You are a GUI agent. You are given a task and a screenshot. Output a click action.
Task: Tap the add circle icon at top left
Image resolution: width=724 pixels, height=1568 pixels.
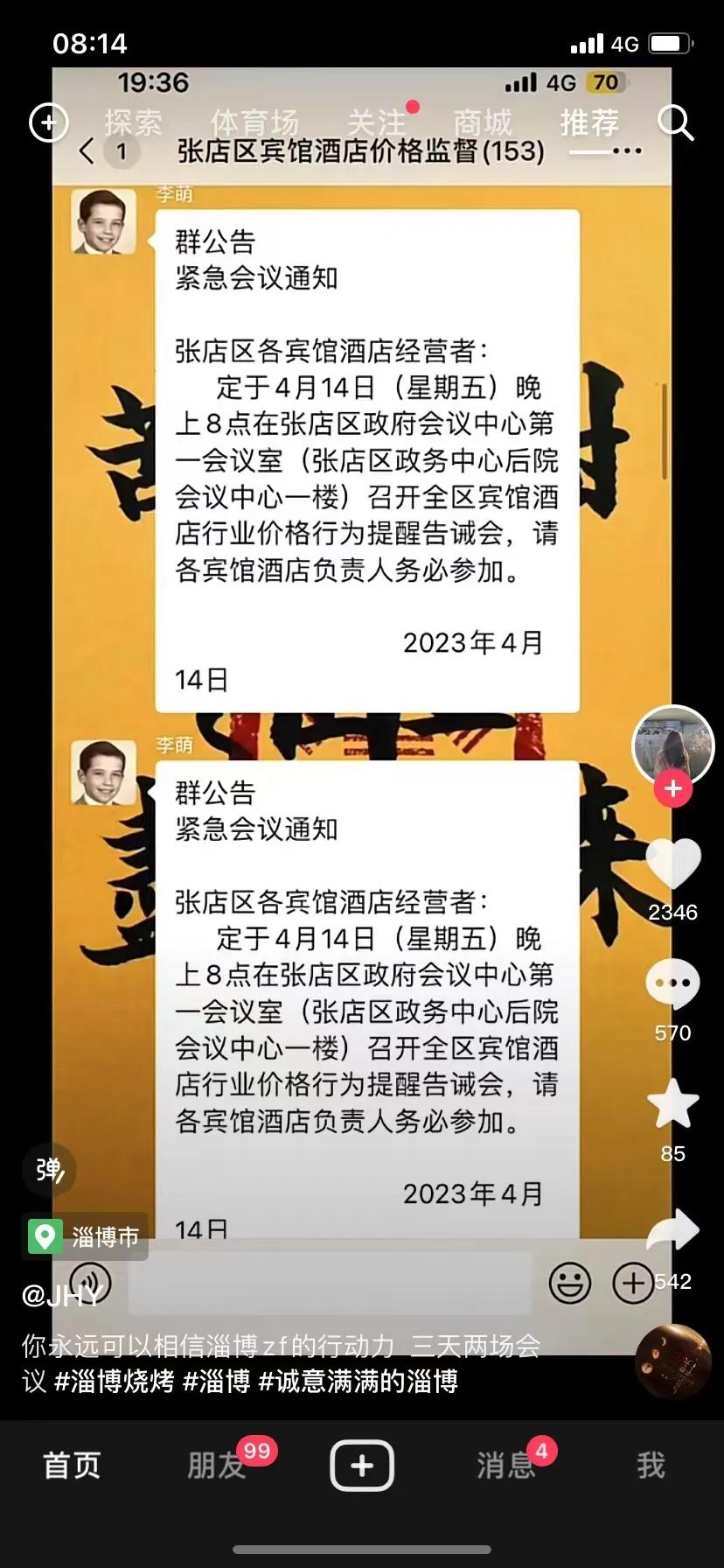pyautogui.click(x=48, y=122)
